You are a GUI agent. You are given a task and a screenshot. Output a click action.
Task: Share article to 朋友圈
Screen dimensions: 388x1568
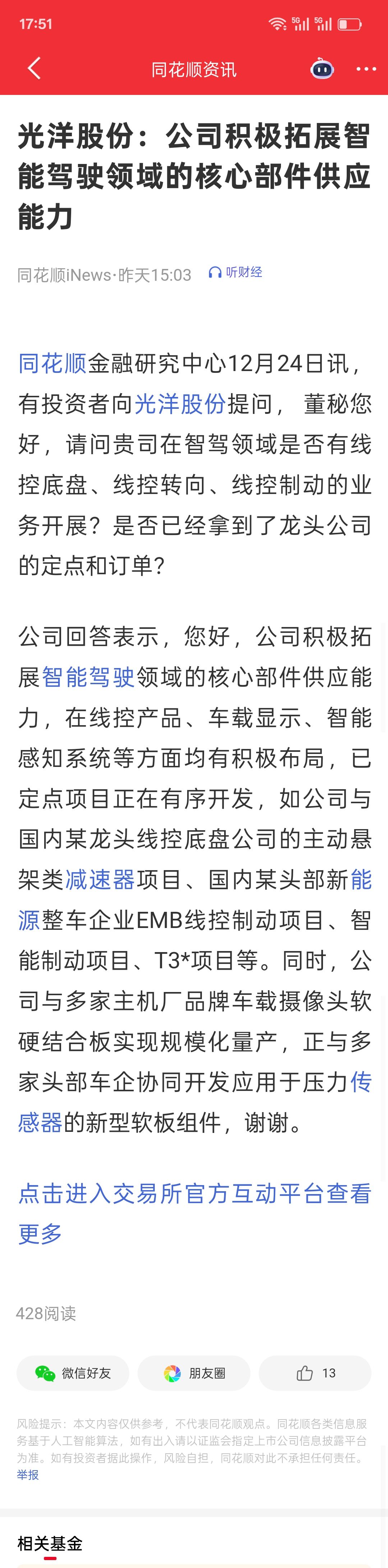coord(194,1373)
